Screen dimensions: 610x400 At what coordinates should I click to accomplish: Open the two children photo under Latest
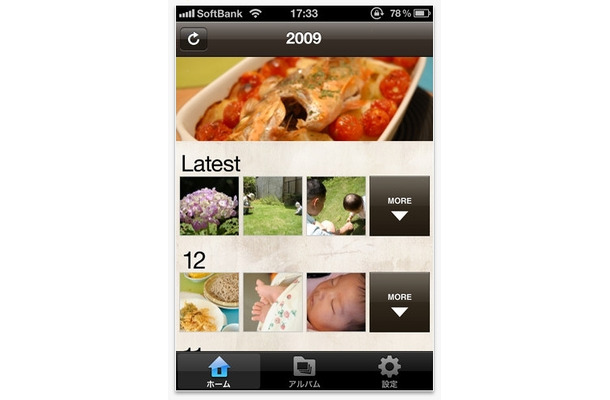[335, 206]
